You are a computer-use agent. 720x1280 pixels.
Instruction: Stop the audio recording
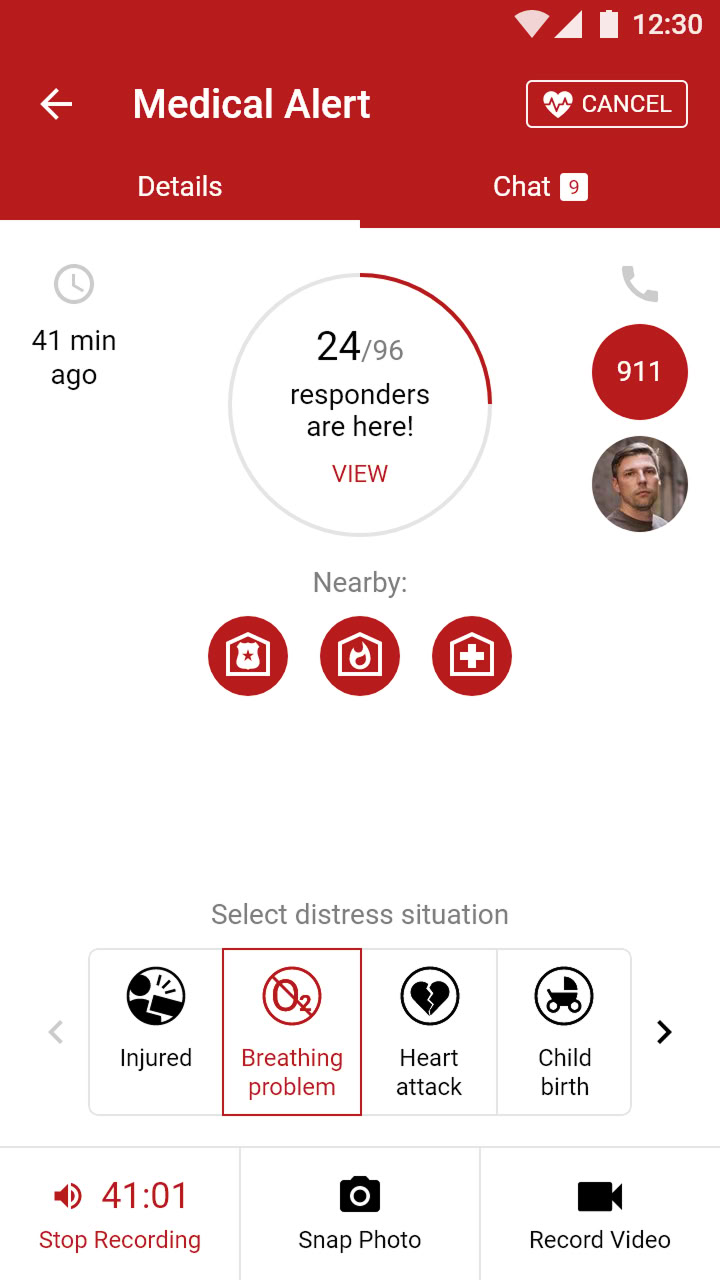pyautogui.click(x=120, y=1214)
